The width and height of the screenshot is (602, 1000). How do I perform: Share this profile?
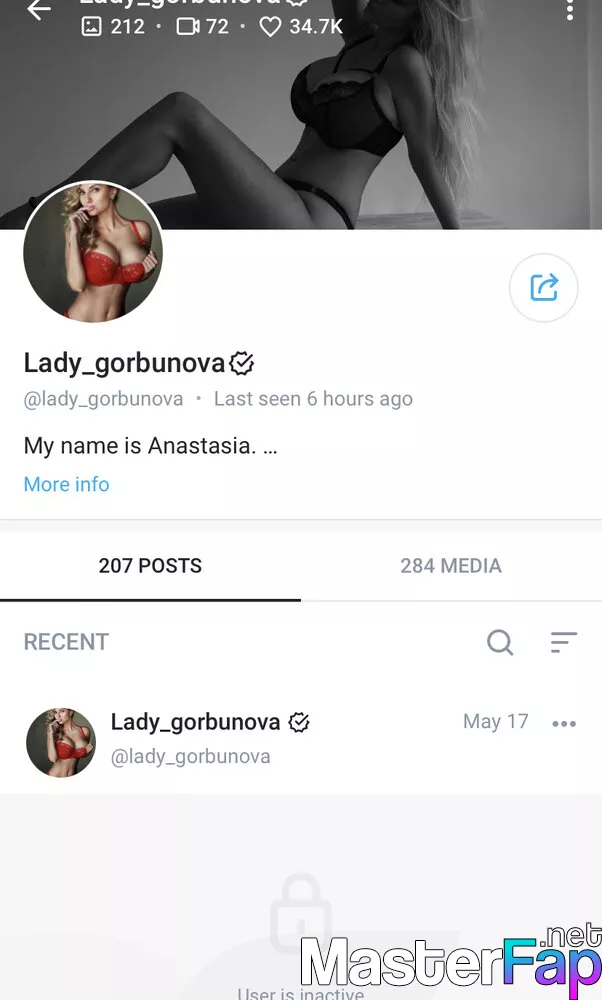point(543,288)
